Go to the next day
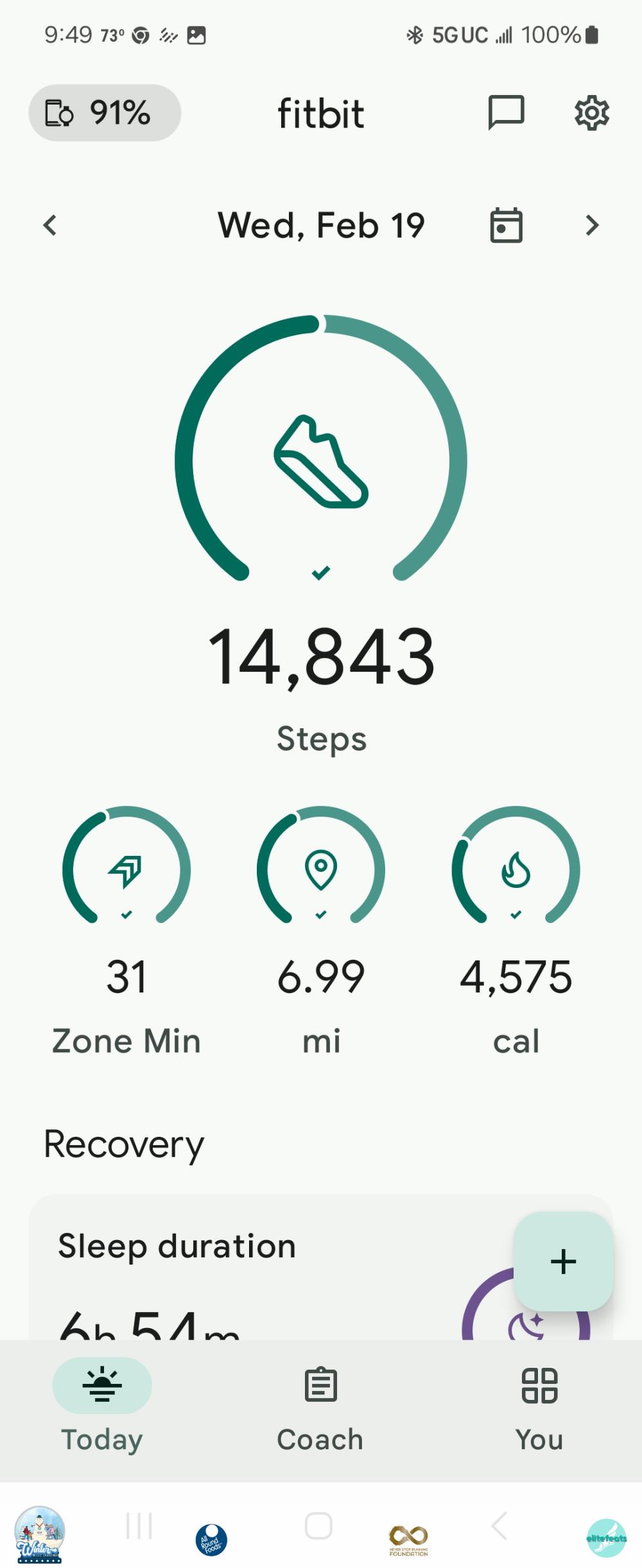 click(592, 225)
